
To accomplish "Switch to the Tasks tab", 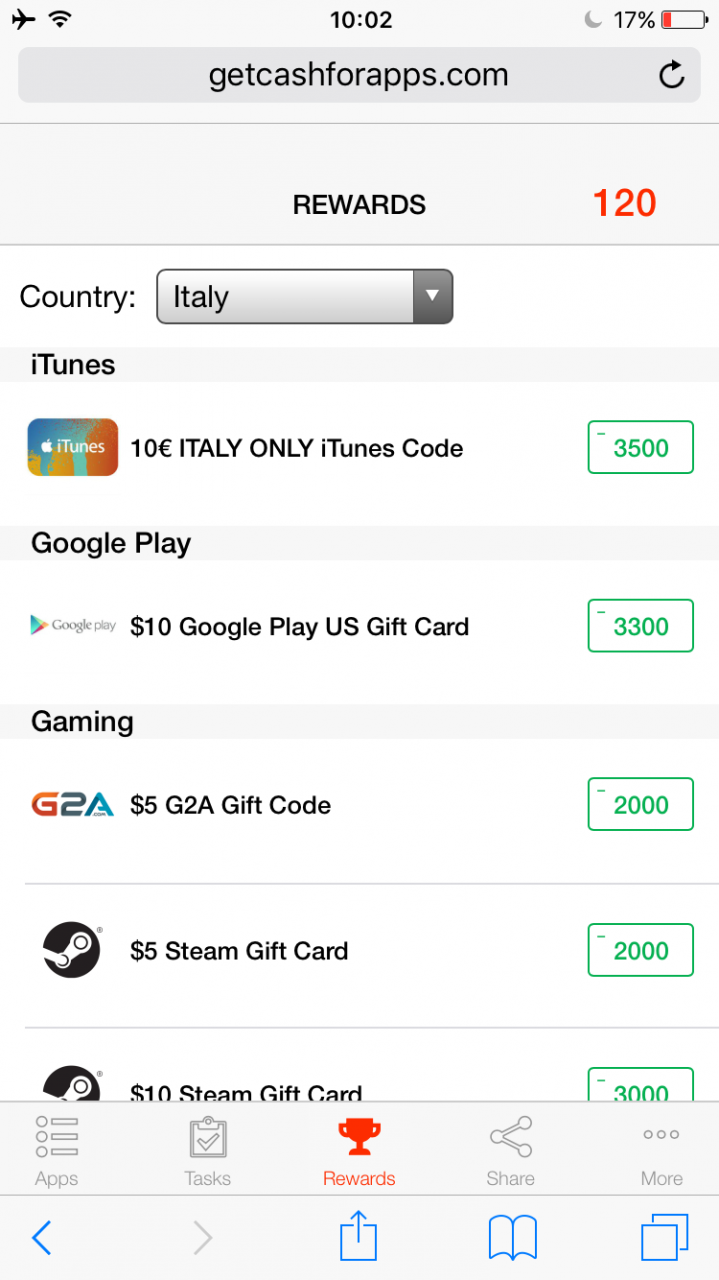I will click(208, 1151).
